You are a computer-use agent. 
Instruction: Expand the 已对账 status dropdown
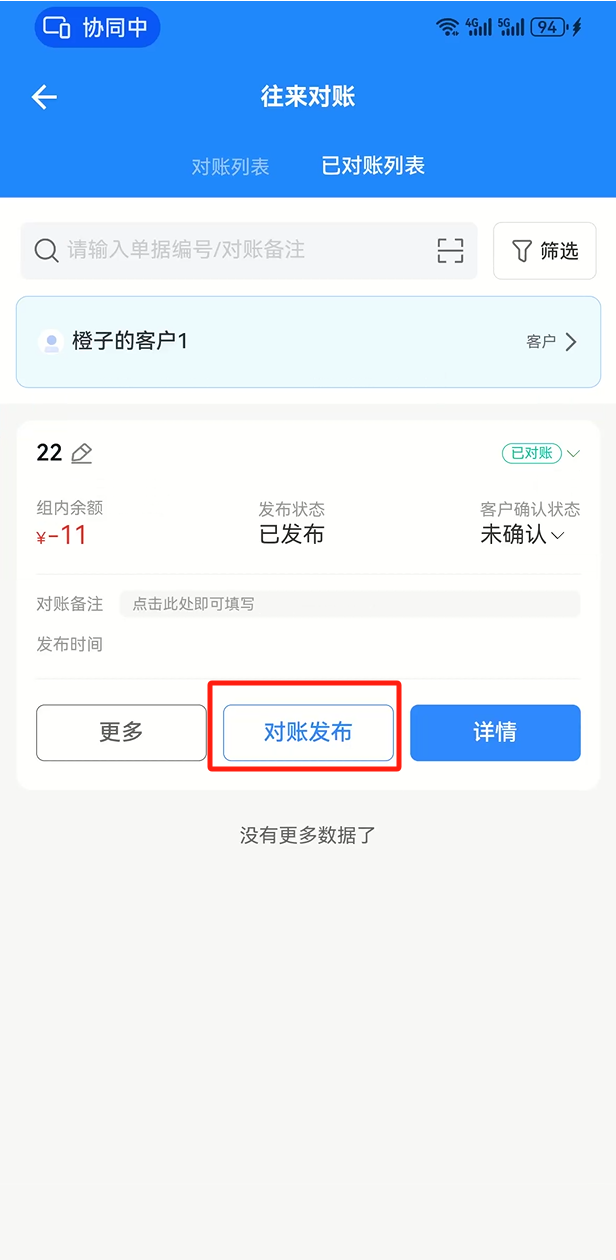point(541,453)
